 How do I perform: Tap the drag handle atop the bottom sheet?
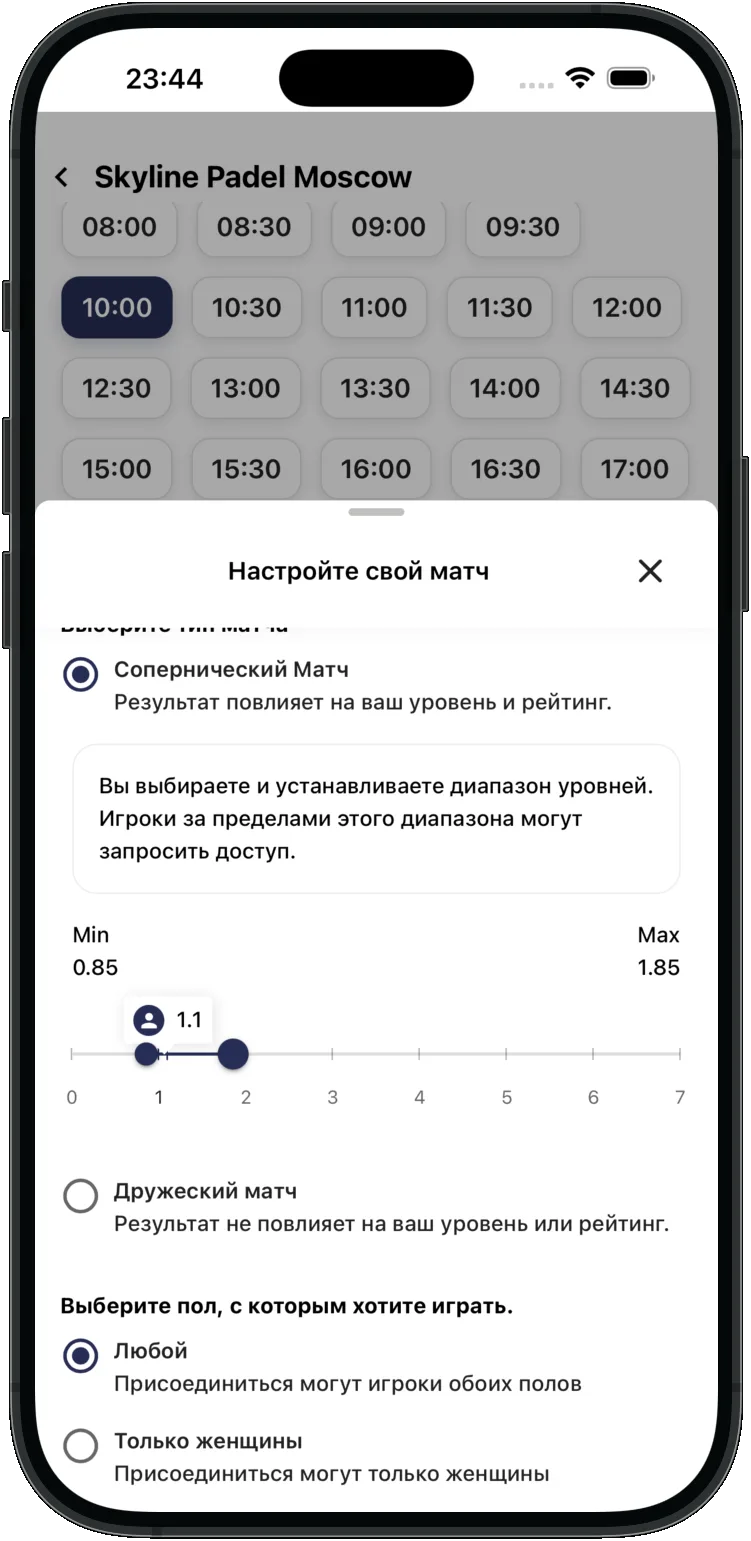point(376,511)
